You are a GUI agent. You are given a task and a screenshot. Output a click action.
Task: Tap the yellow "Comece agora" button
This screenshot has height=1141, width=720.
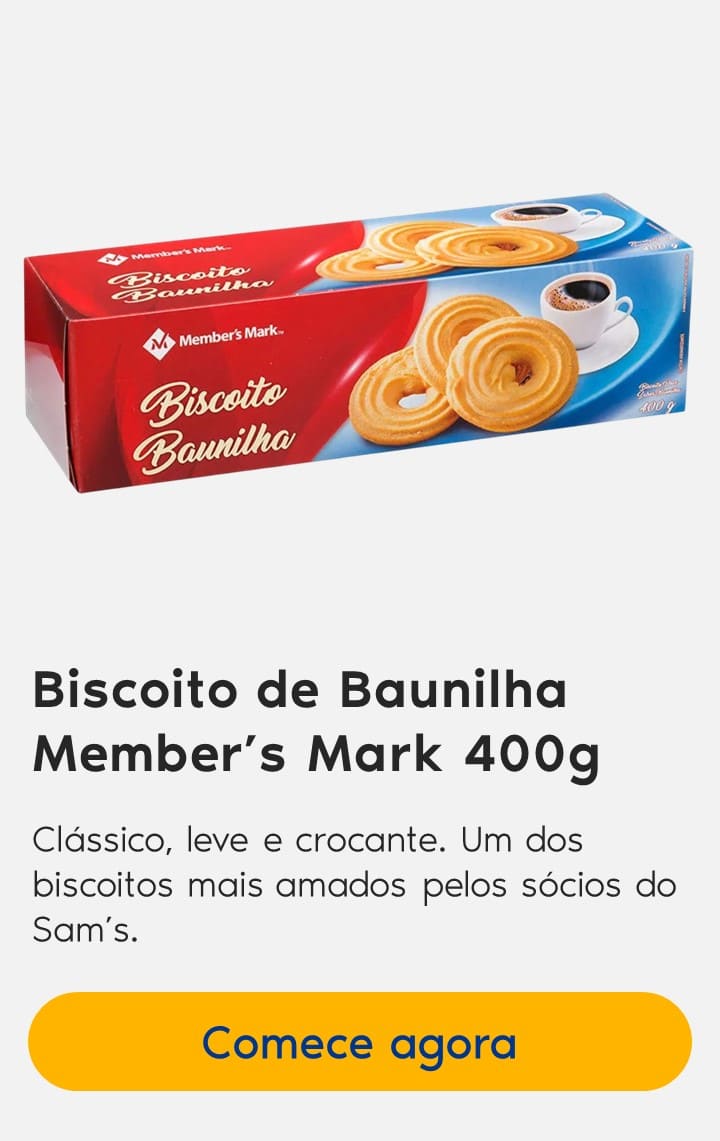pyautogui.click(x=360, y=1043)
